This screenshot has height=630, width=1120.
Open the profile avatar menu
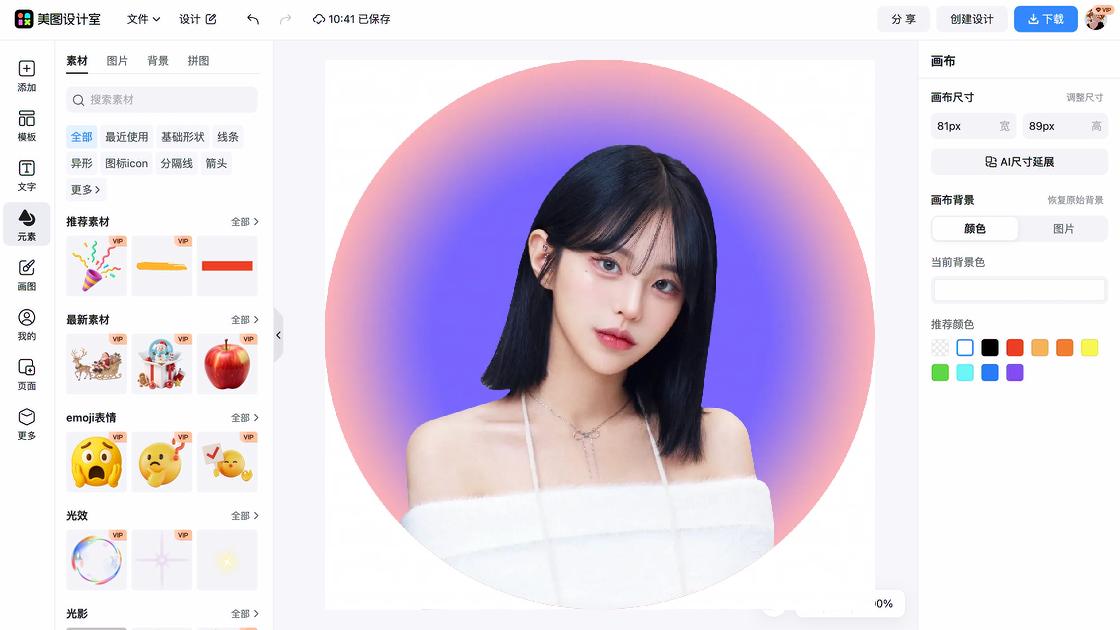point(1097,18)
